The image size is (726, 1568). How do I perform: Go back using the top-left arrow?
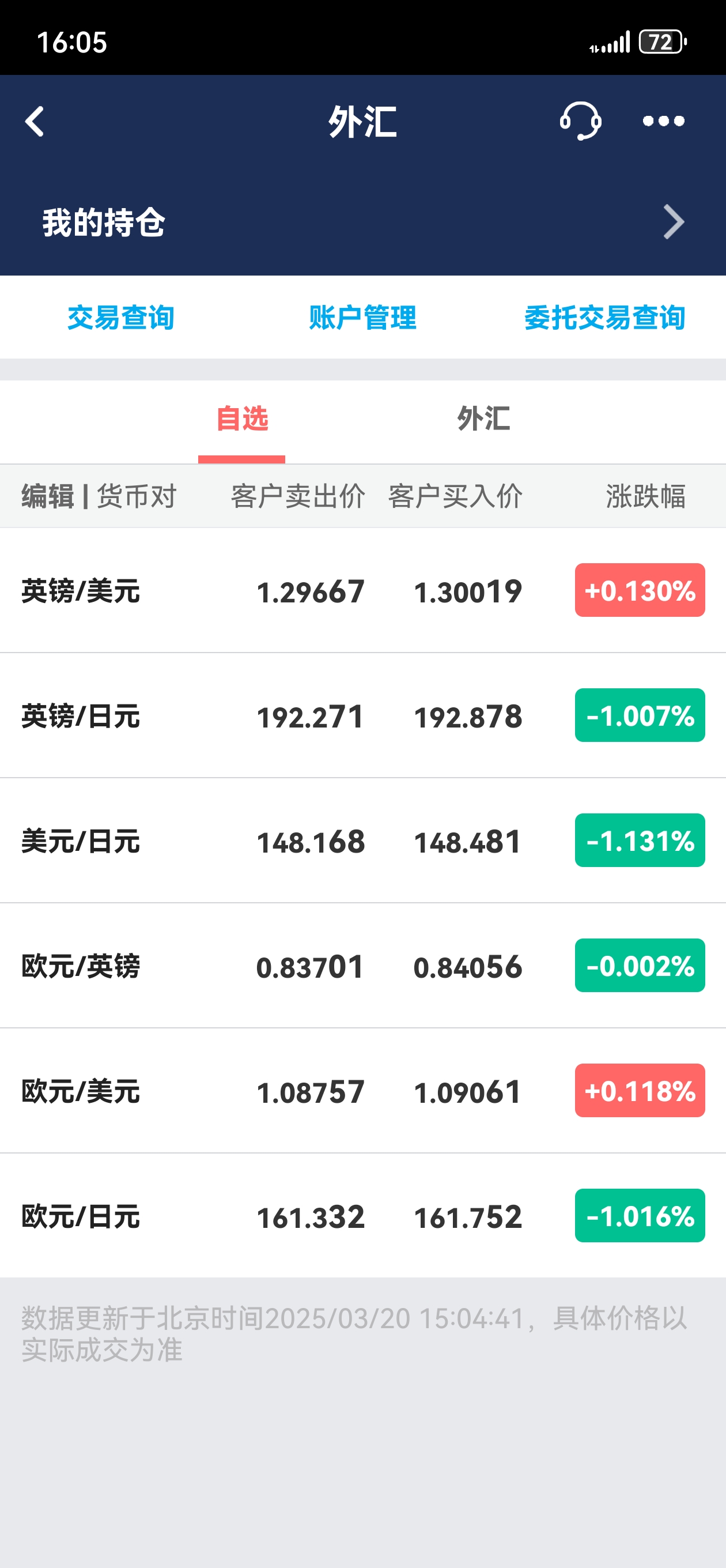click(35, 121)
